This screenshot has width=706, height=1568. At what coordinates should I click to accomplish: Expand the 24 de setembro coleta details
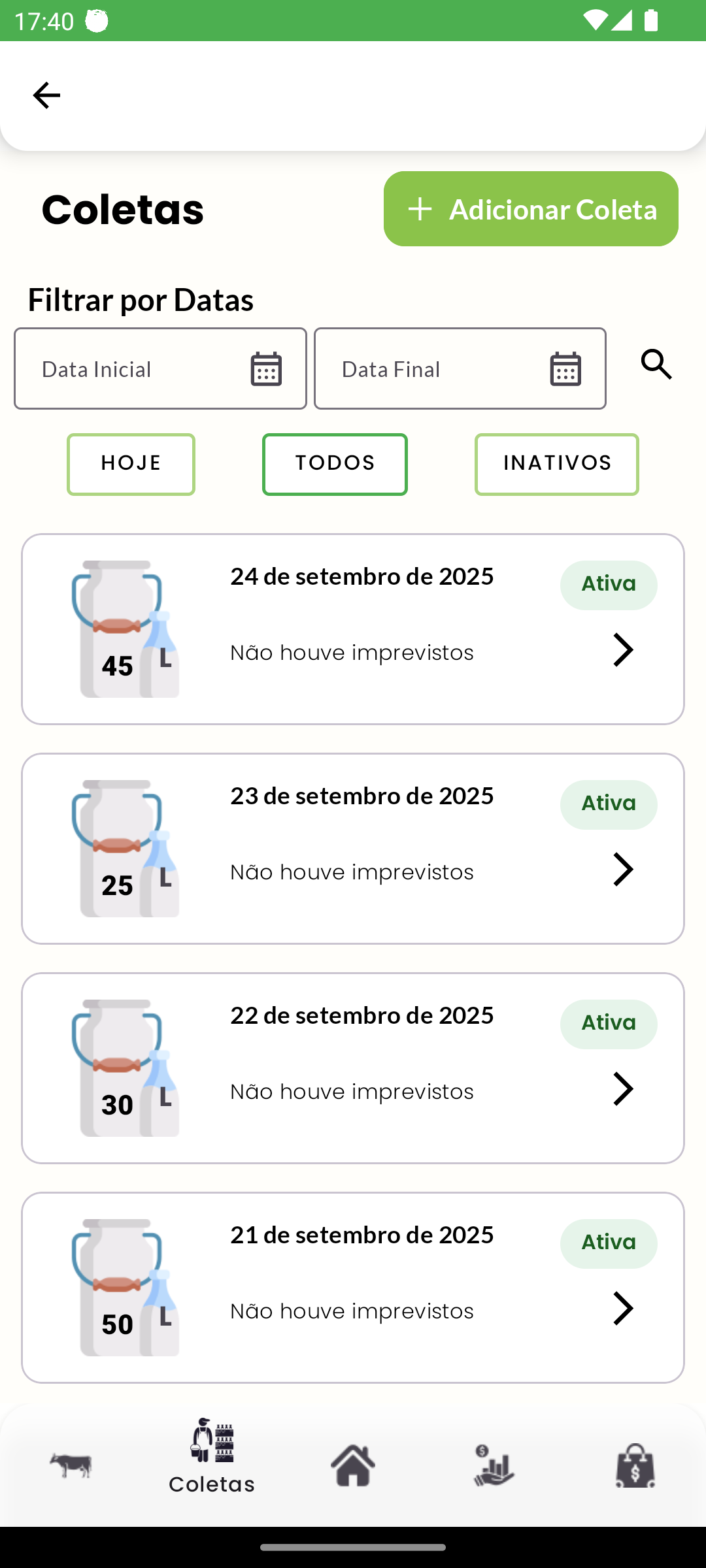click(624, 649)
